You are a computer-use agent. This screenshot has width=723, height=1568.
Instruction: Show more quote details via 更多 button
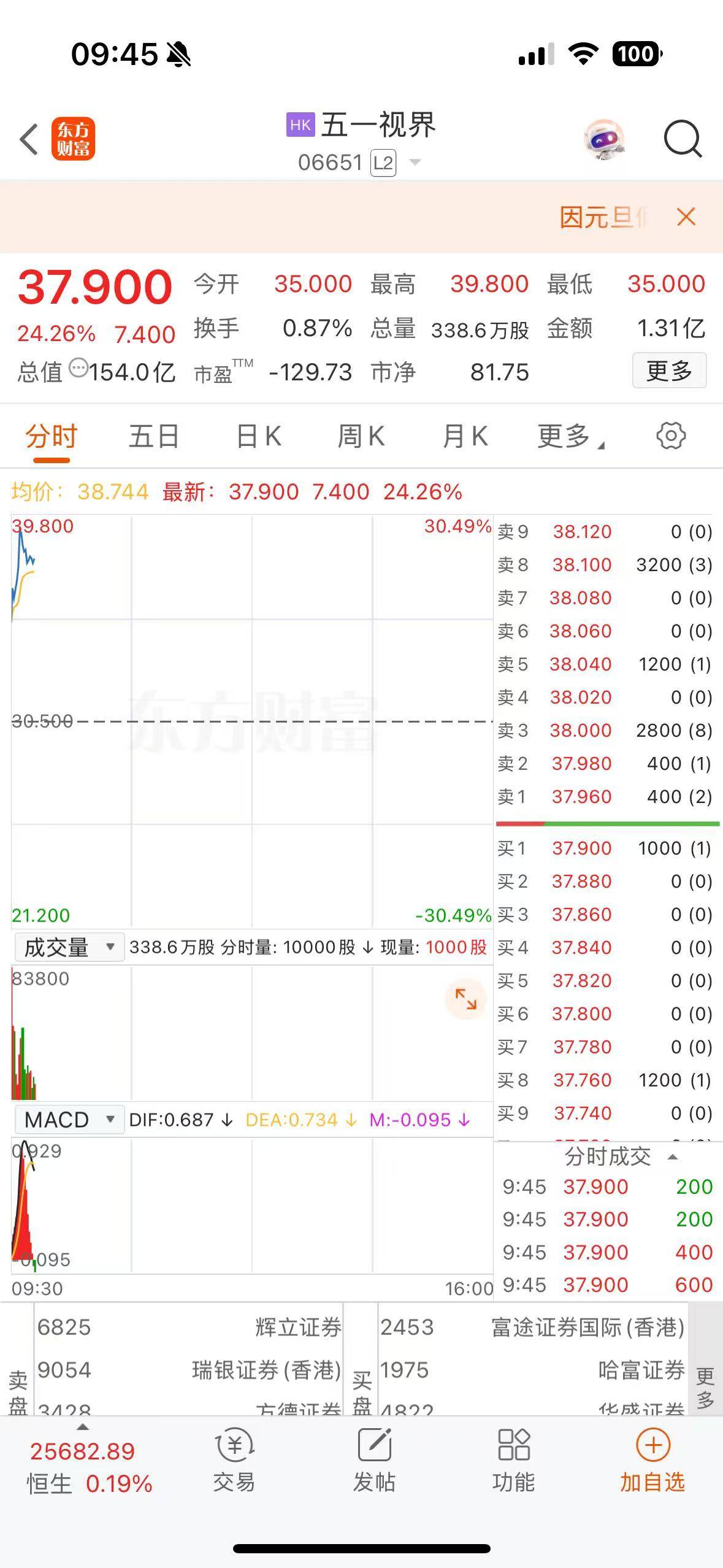pos(669,371)
